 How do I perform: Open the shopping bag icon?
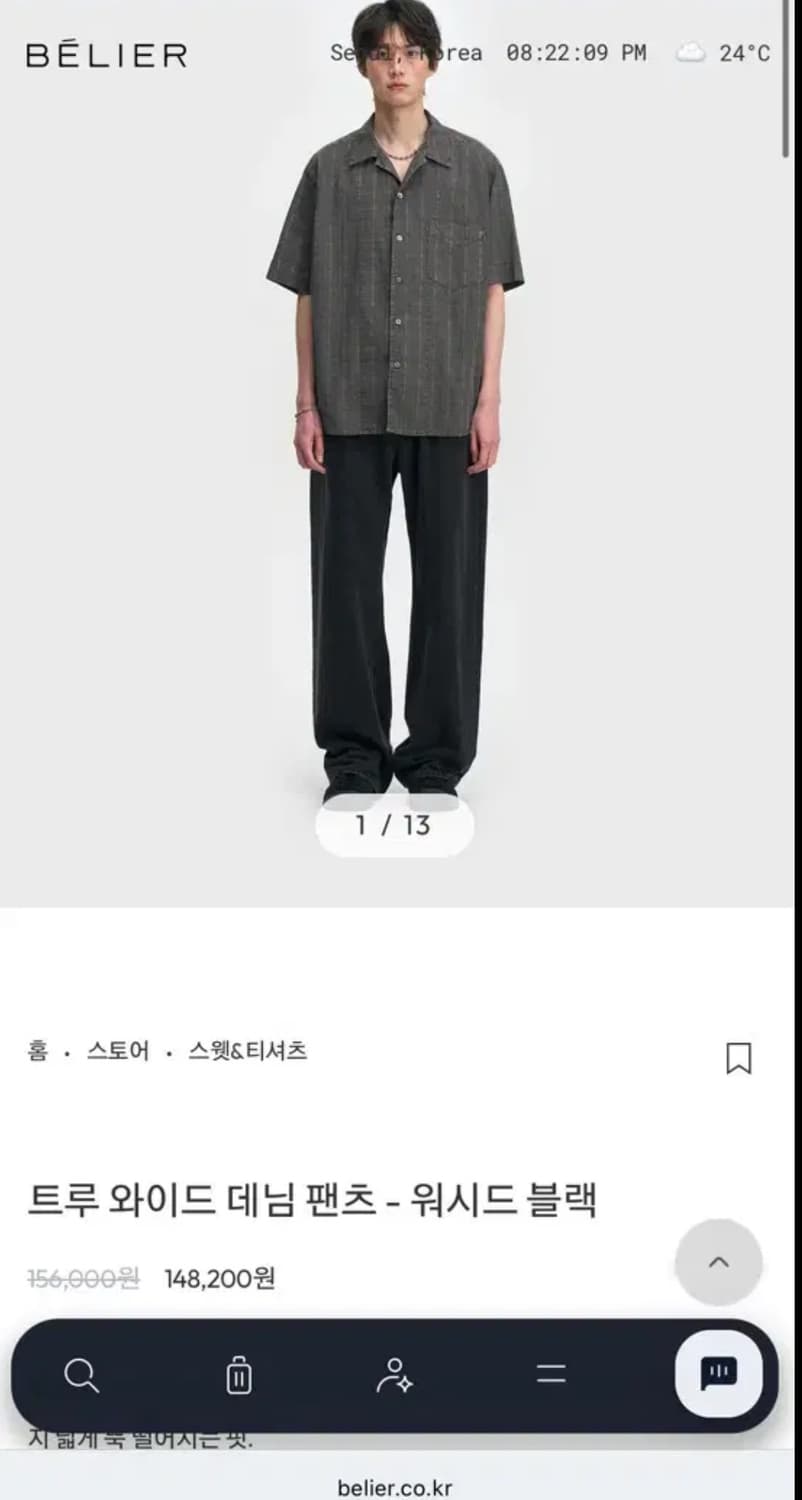tap(238, 1374)
